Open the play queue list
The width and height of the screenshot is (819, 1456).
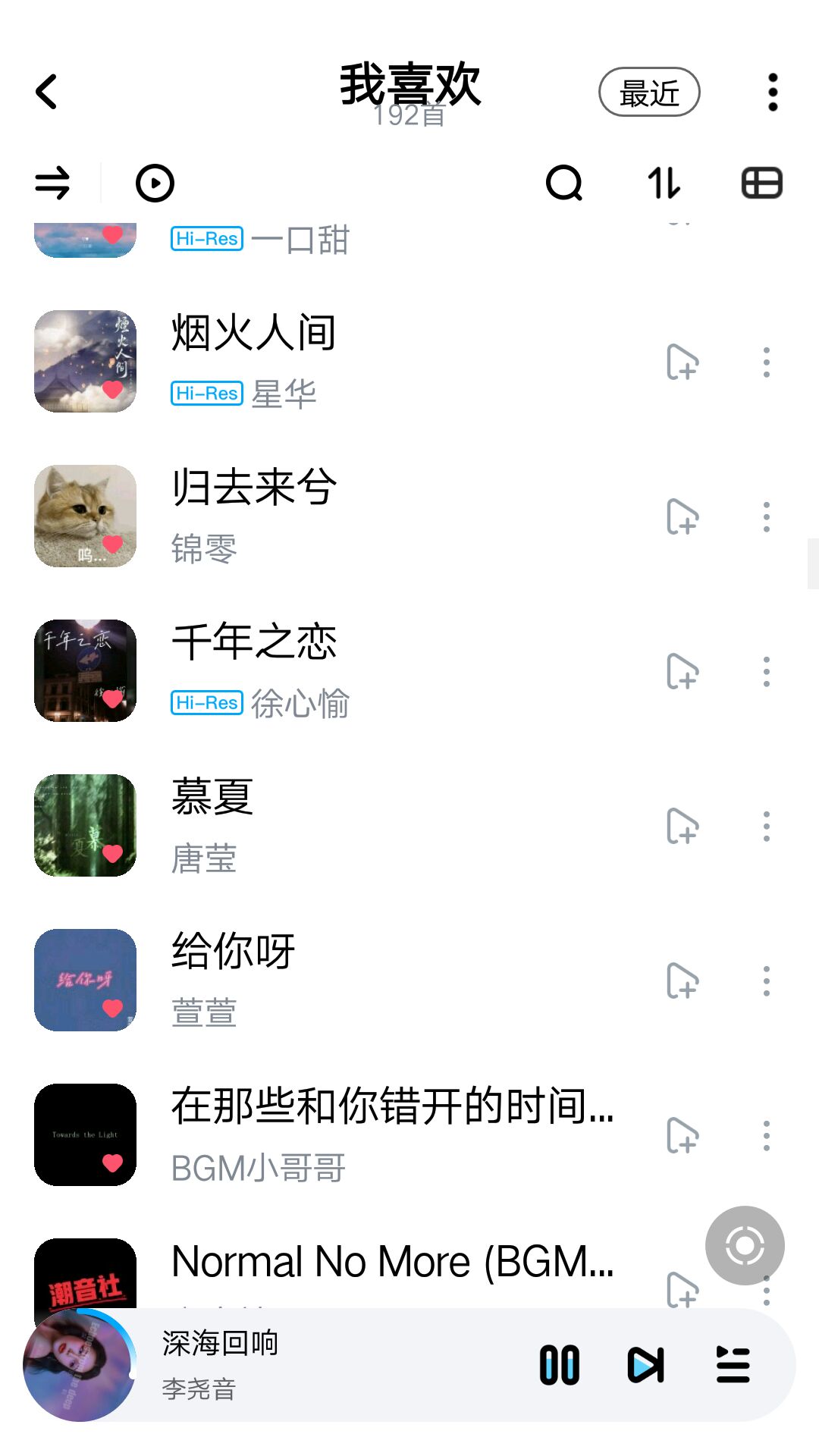click(x=733, y=1365)
